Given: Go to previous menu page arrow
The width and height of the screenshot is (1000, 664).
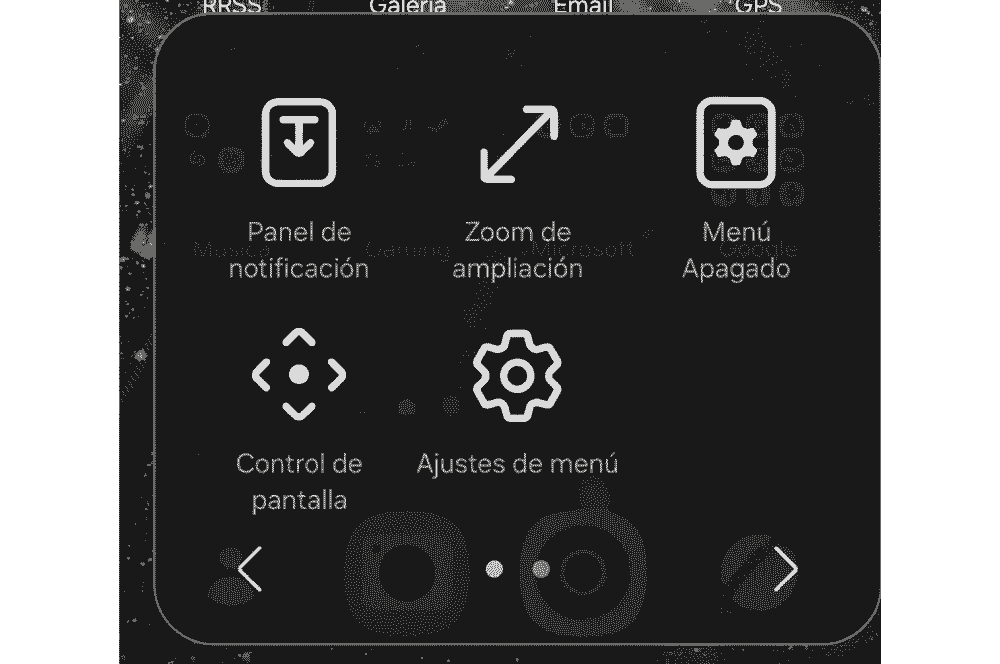Looking at the screenshot, I should (250, 569).
